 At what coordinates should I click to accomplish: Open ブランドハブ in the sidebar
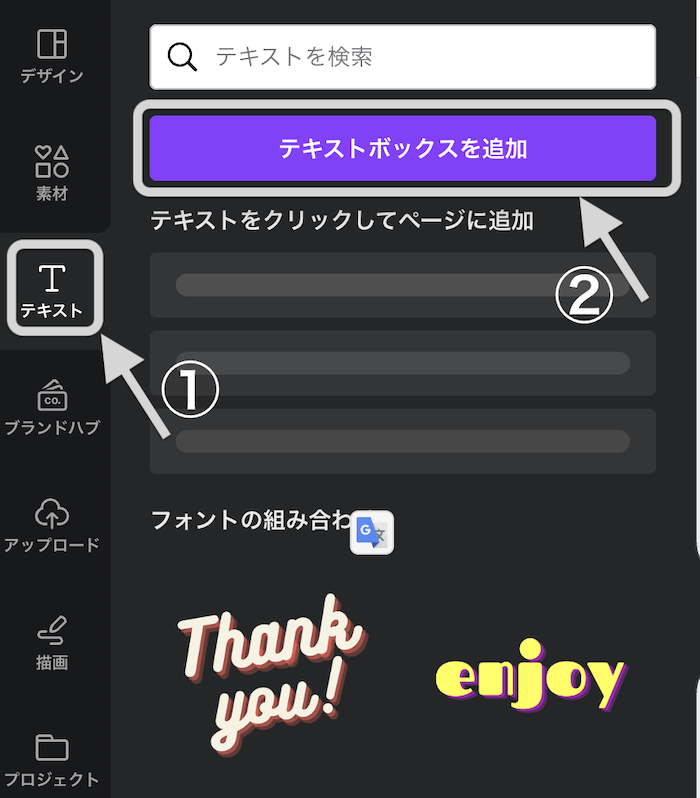pos(52,408)
